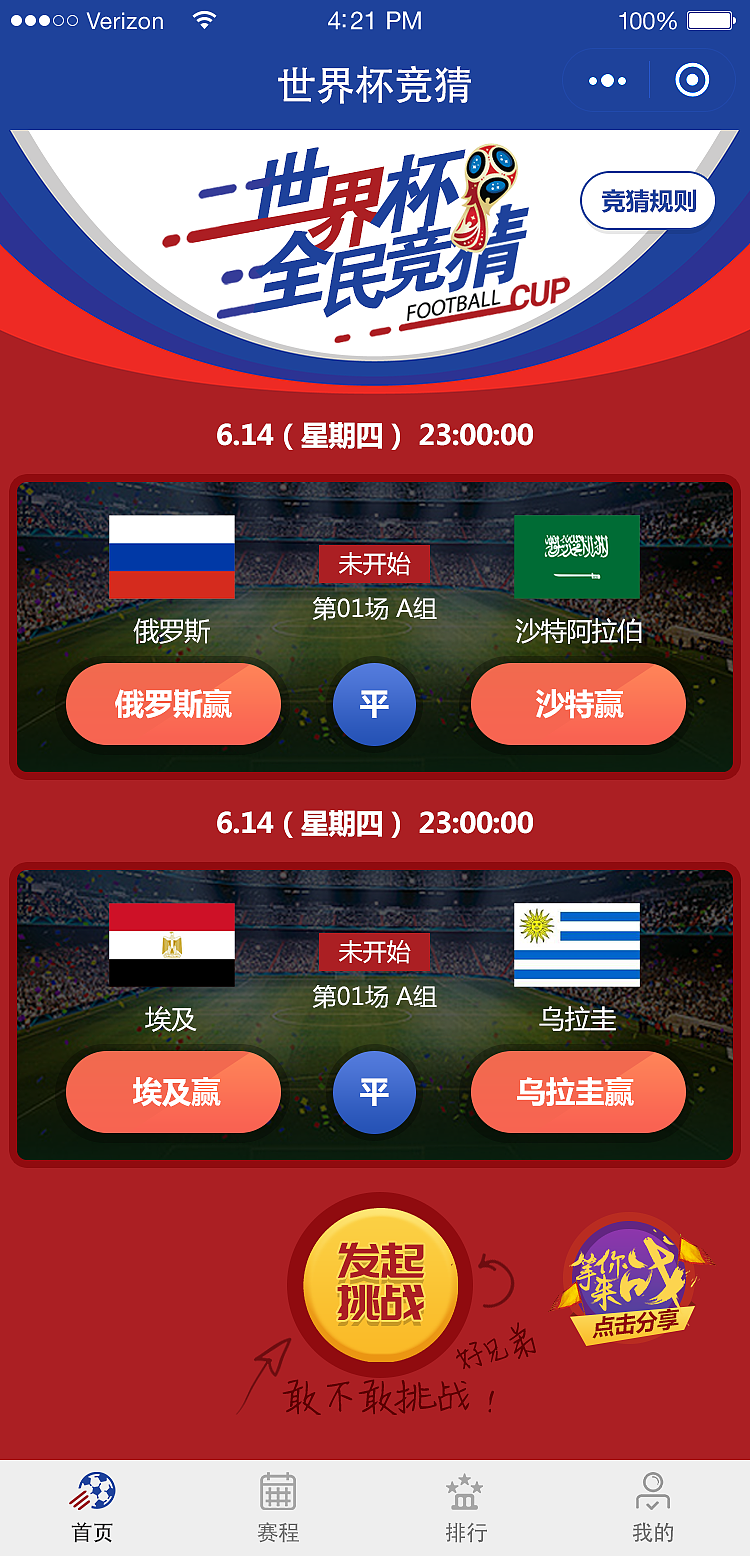Pick 平 for Russia vs Saudi Arabia match

(374, 704)
